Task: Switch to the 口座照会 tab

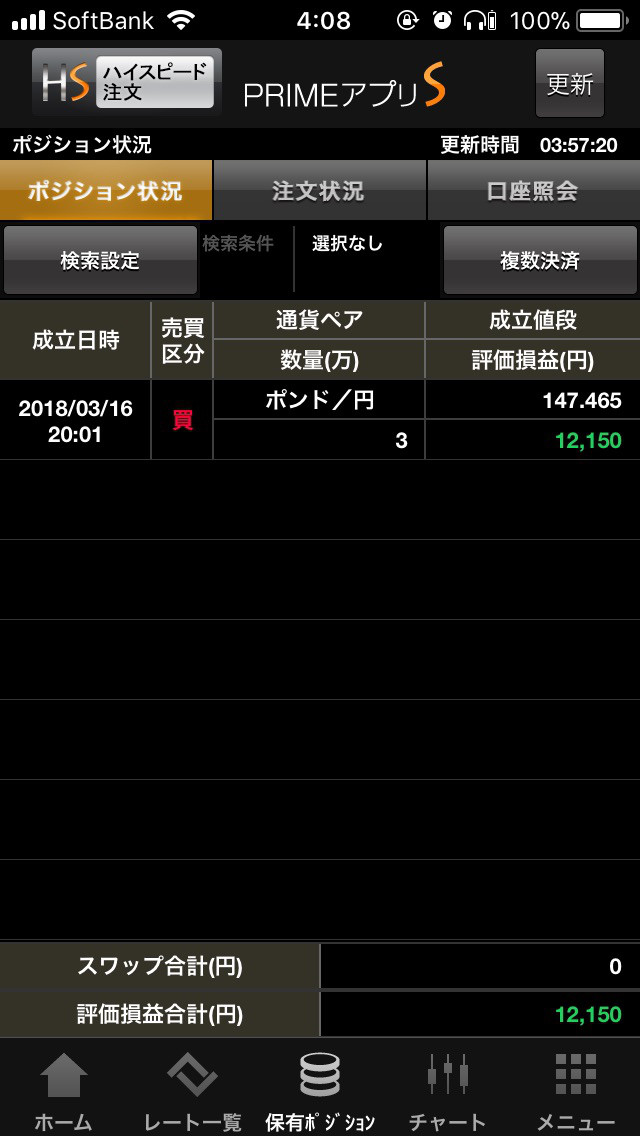Action: pos(533,191)
